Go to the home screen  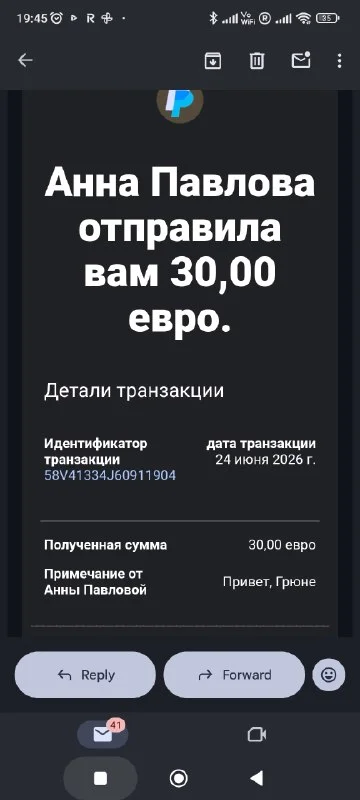tap(178, 778)
